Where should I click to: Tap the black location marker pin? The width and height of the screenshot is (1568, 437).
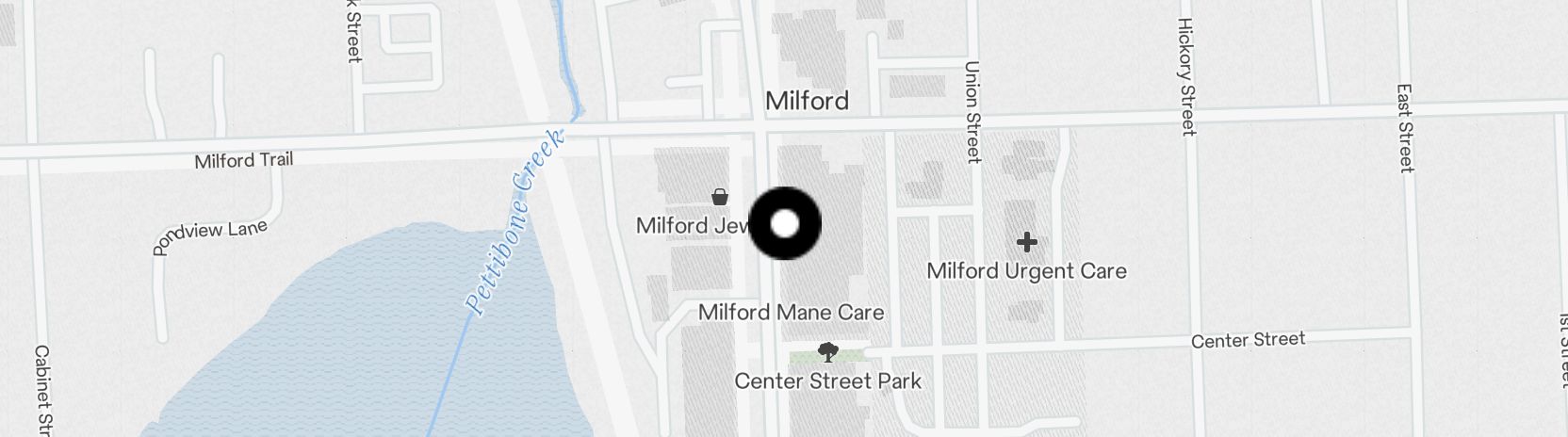pos(785,224)
